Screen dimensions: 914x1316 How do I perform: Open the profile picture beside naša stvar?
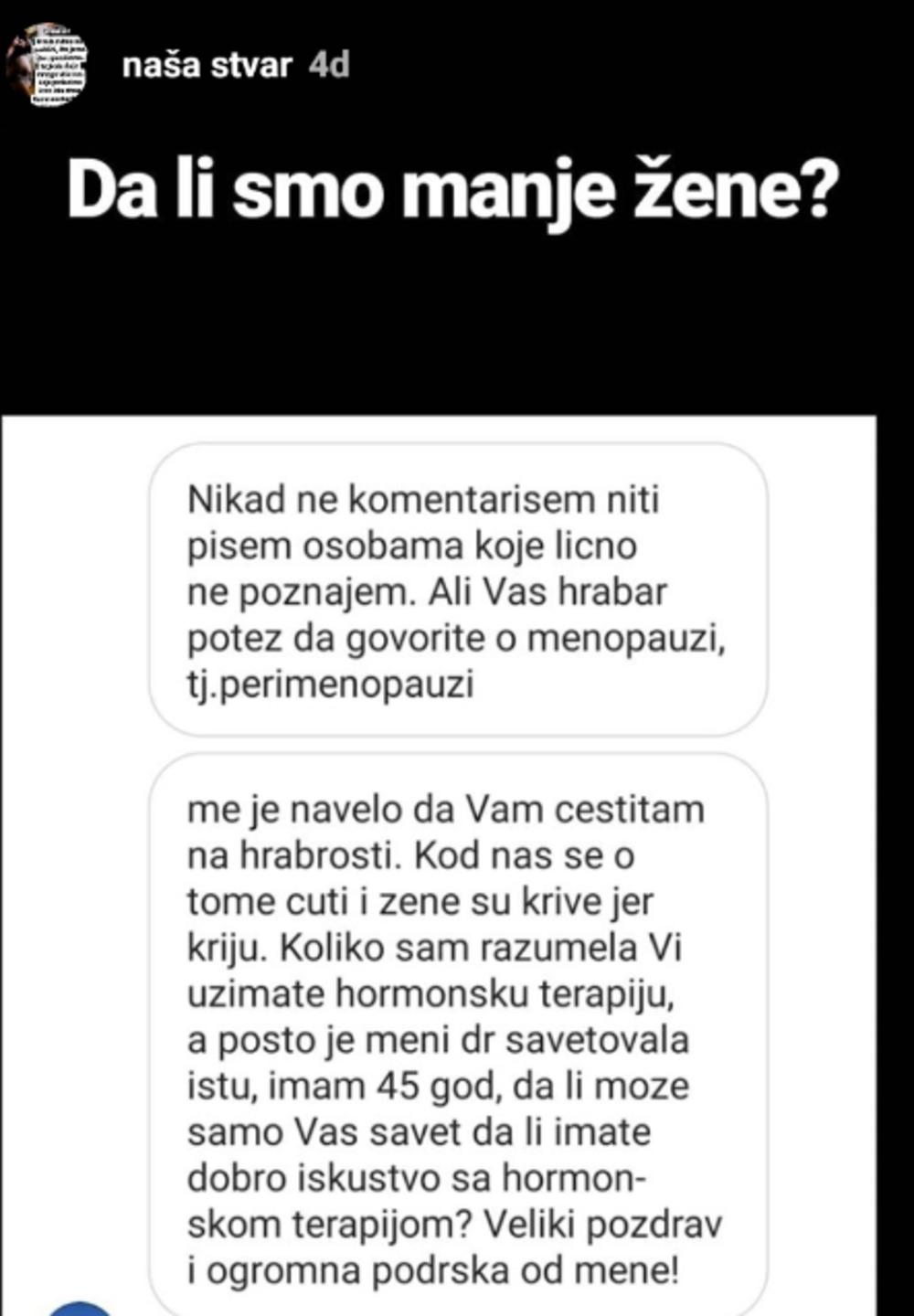tap(46, 65)
